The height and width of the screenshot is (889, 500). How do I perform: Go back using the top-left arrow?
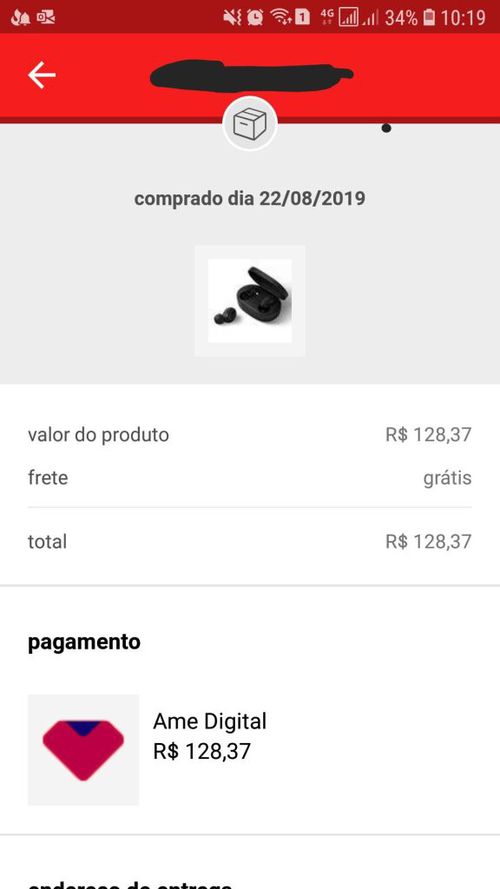[42, 75]
